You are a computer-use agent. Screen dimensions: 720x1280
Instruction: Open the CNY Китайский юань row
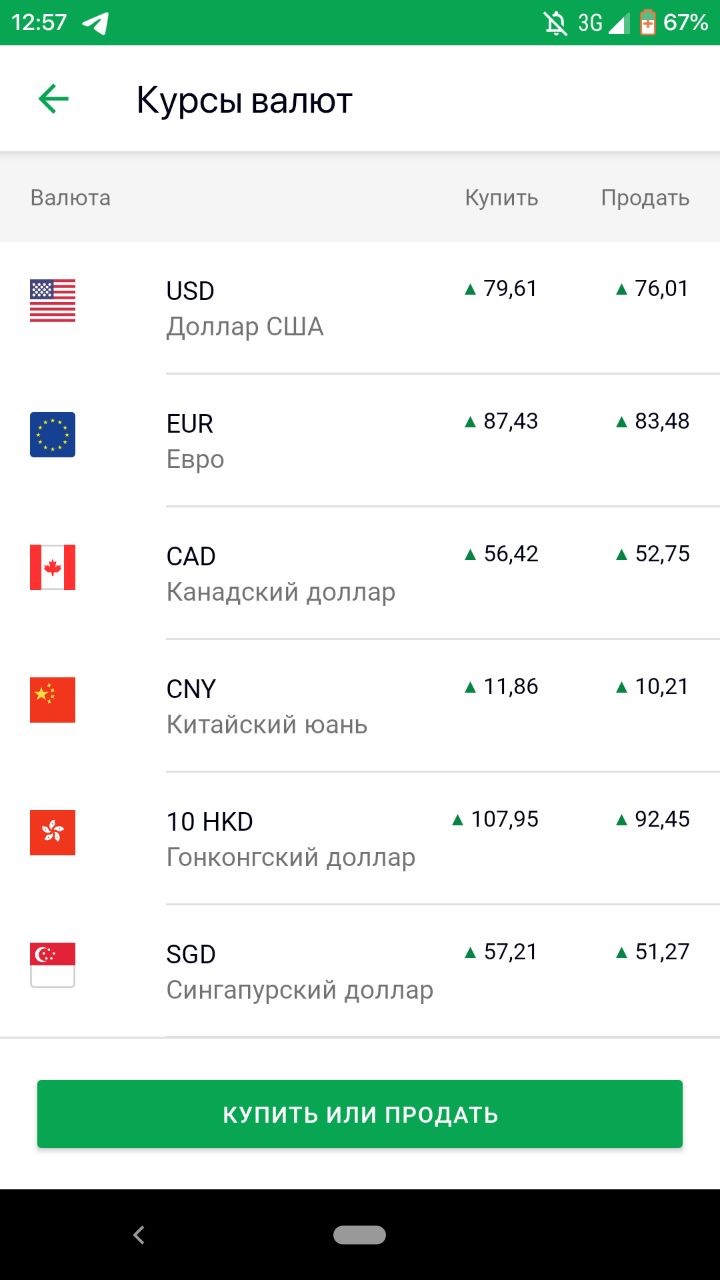coord(360,706)
